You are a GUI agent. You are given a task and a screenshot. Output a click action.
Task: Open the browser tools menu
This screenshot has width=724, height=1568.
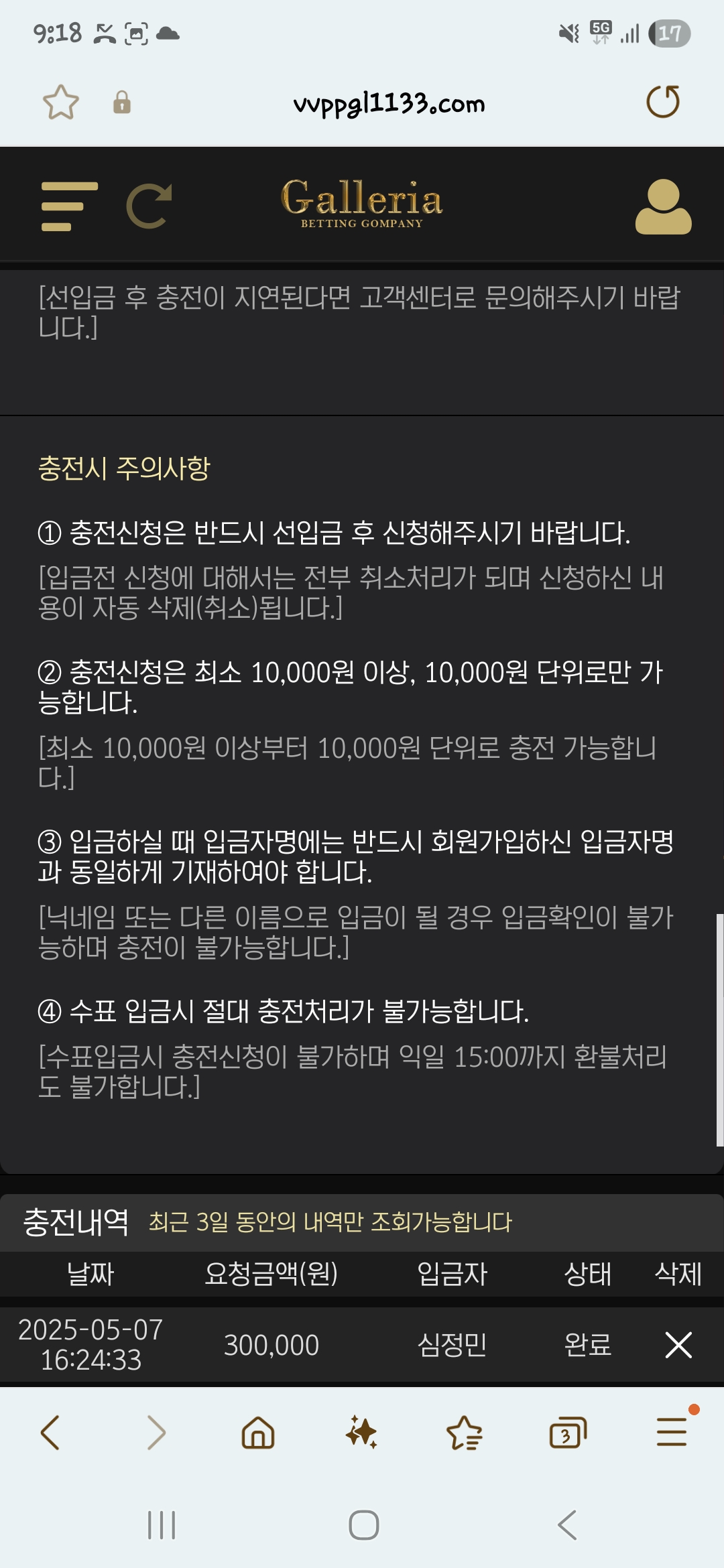pos(671,1432)
